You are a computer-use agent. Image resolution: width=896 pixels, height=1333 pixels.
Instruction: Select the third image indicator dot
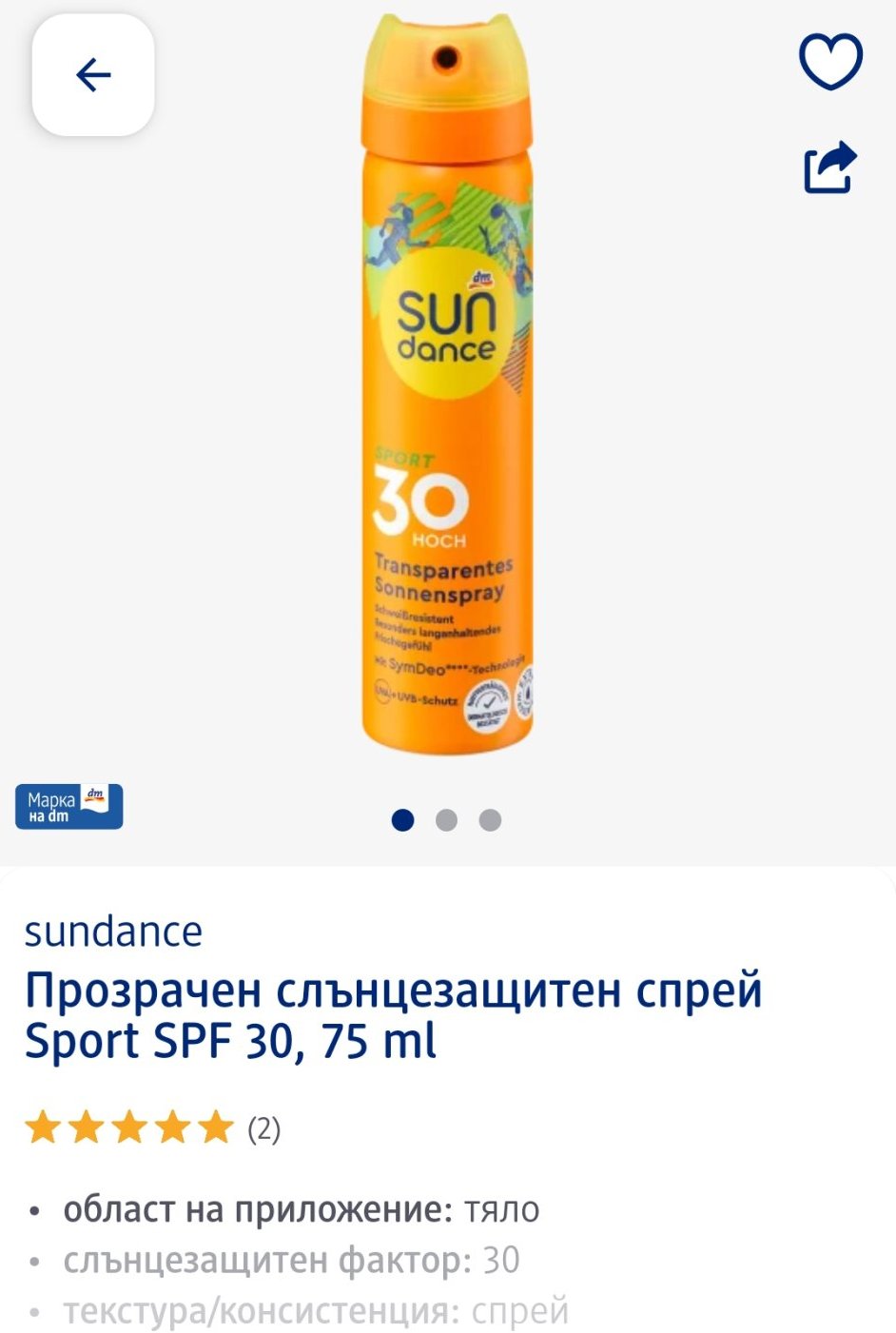pyautogui.click(x=490, y=820)
